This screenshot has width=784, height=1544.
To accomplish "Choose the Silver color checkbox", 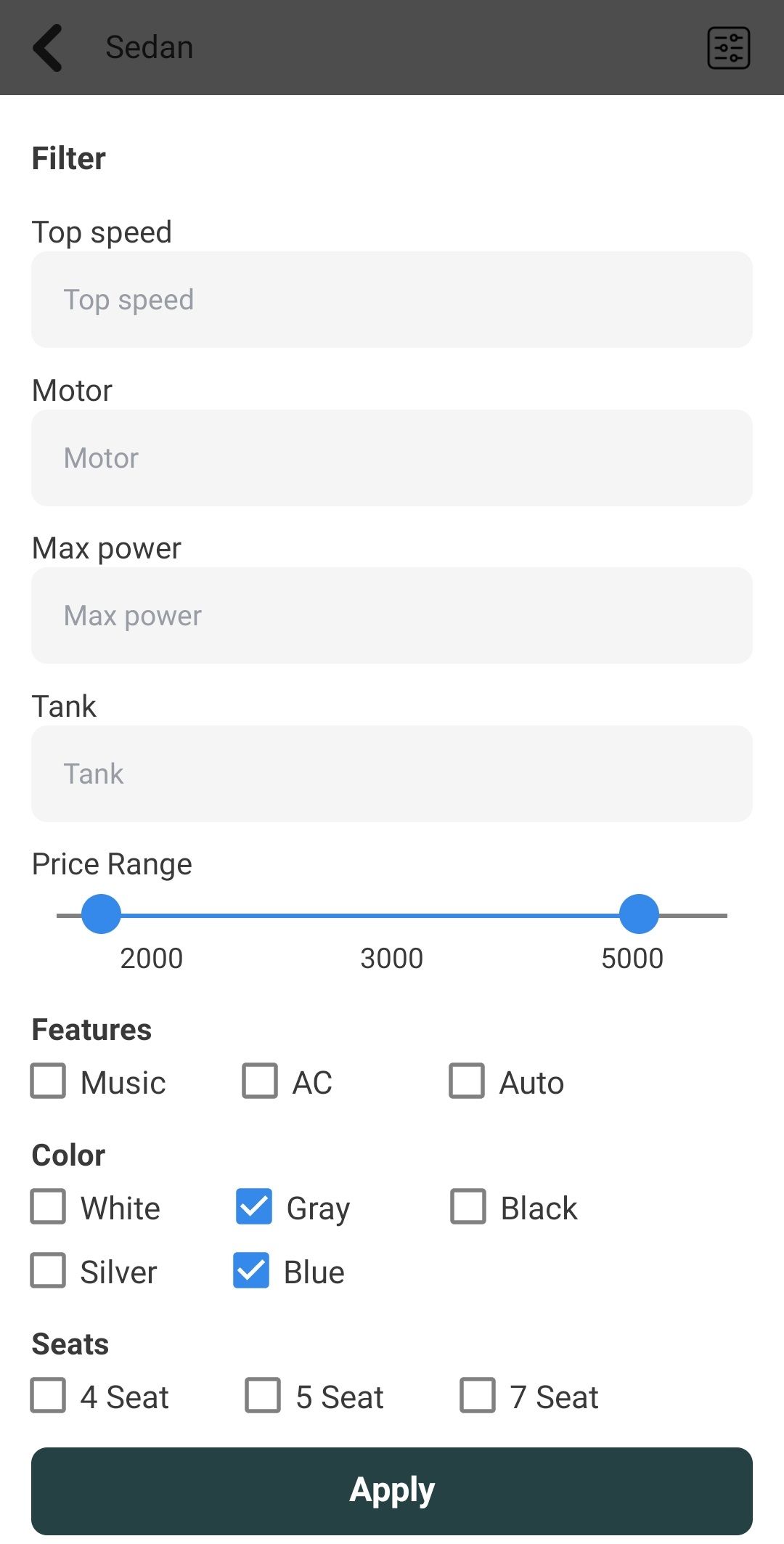I will (49, 1270).
